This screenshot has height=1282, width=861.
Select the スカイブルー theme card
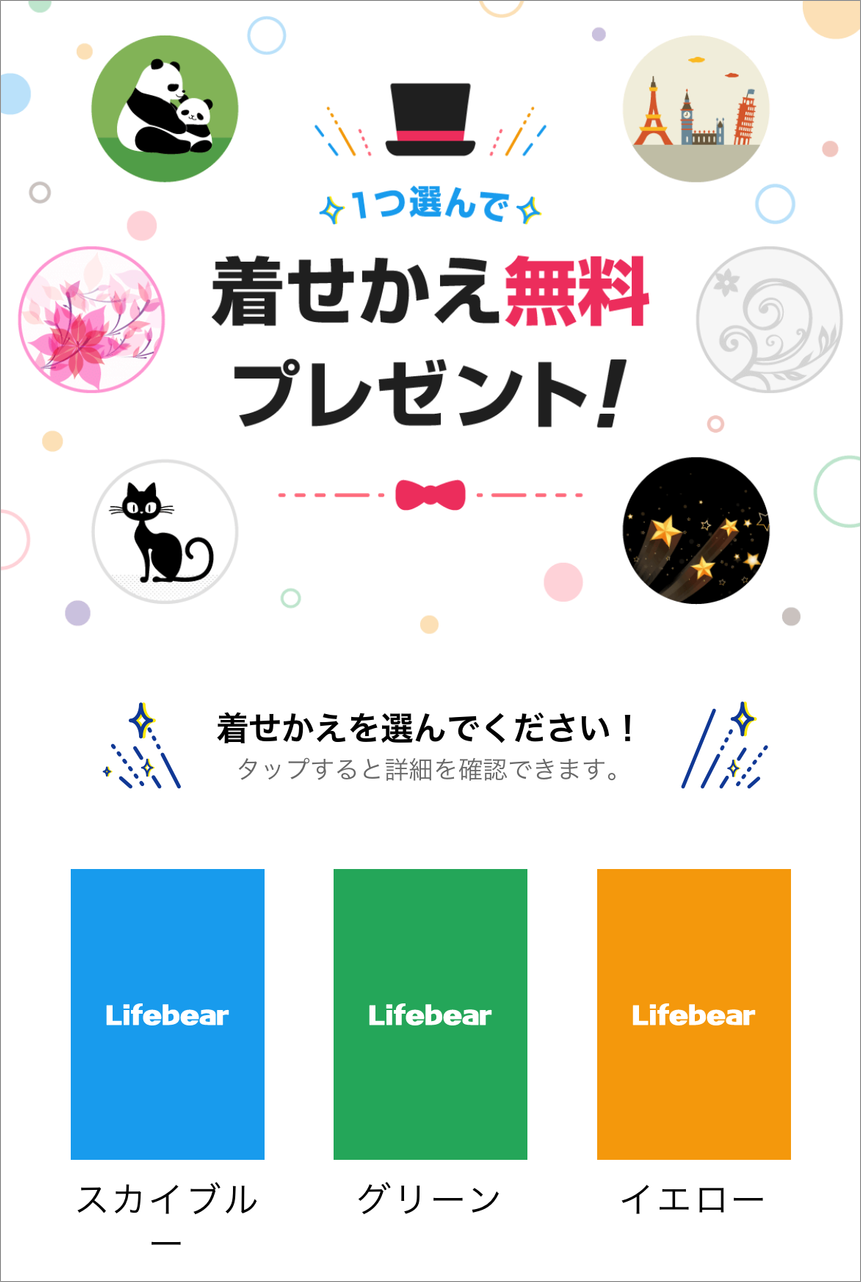(167, 1014)
